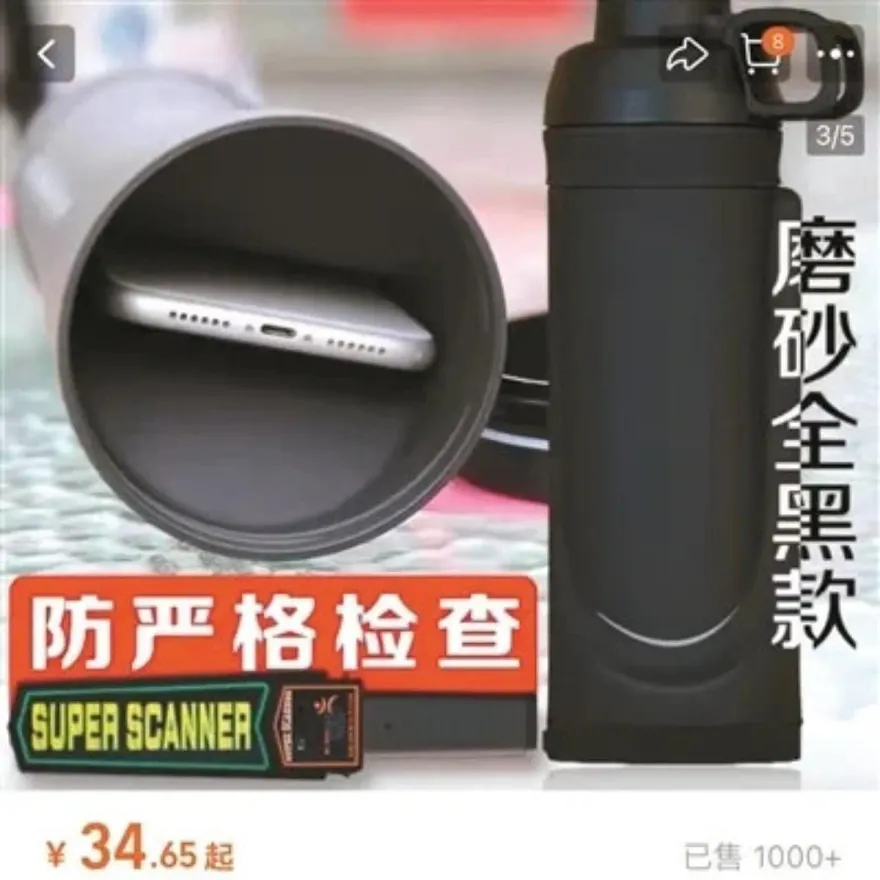Image resolution: width=880 pixels, height=880 pixels.
Task: Go back from product page
Action: 47,54
